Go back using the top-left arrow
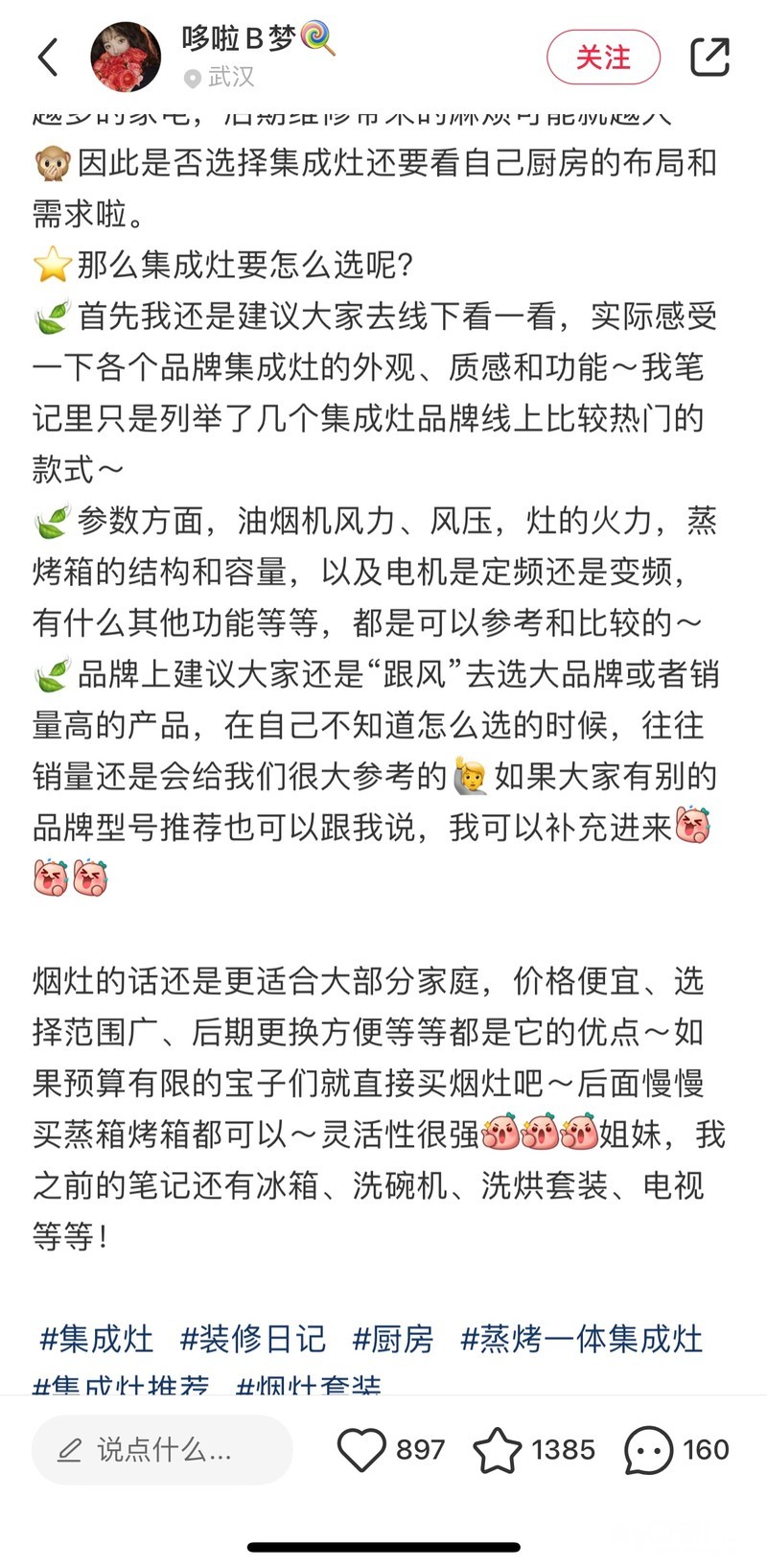The height and width of the screenshot is (1568, 767). (48, 58)
